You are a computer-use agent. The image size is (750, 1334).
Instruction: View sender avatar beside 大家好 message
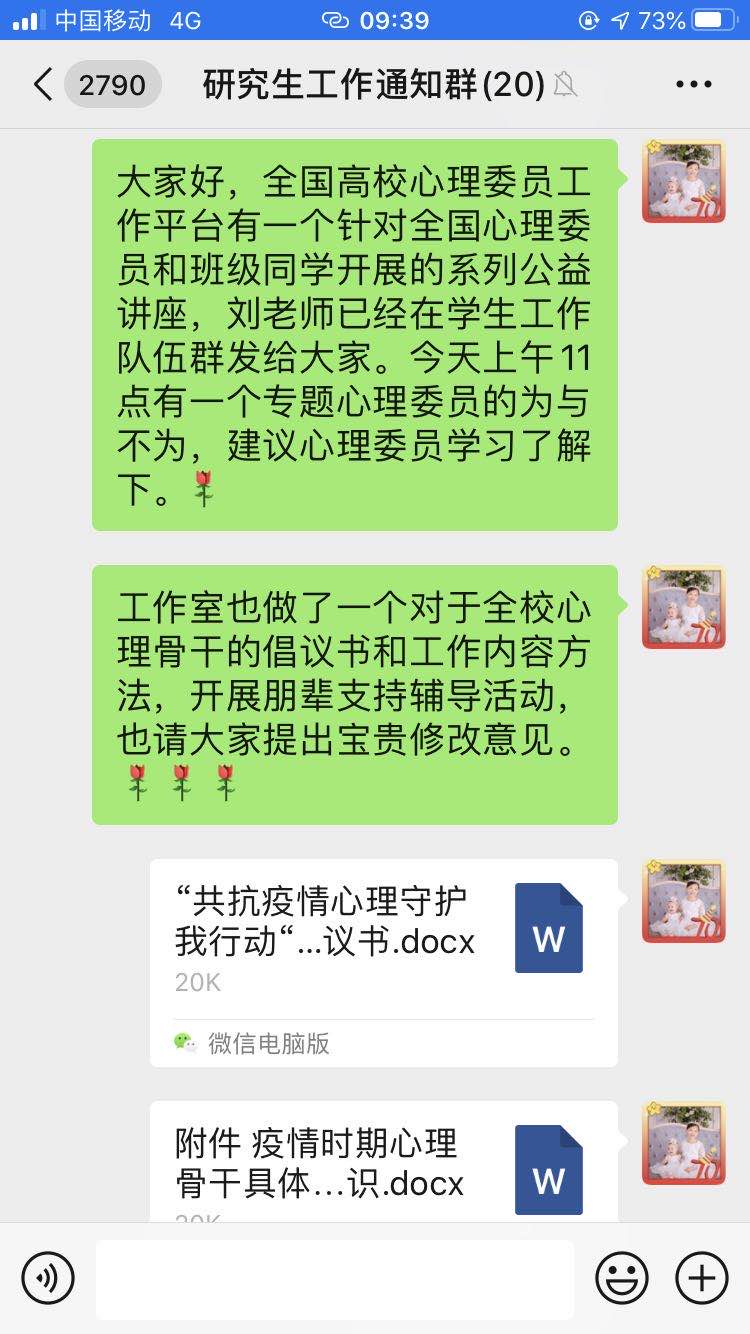point(683,181)
